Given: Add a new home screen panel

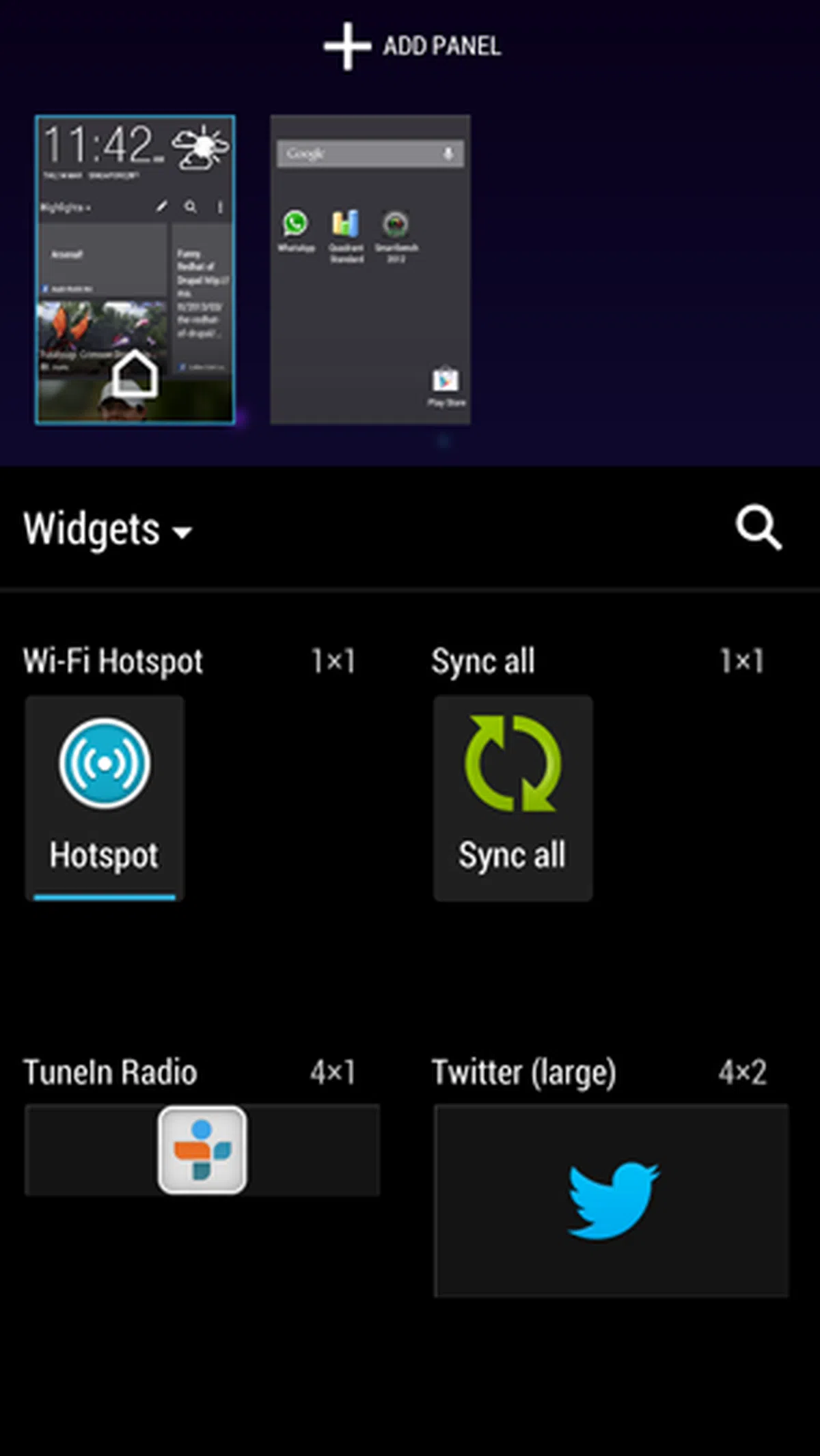Looking at the screenshot, I should [x=412, y=46].
